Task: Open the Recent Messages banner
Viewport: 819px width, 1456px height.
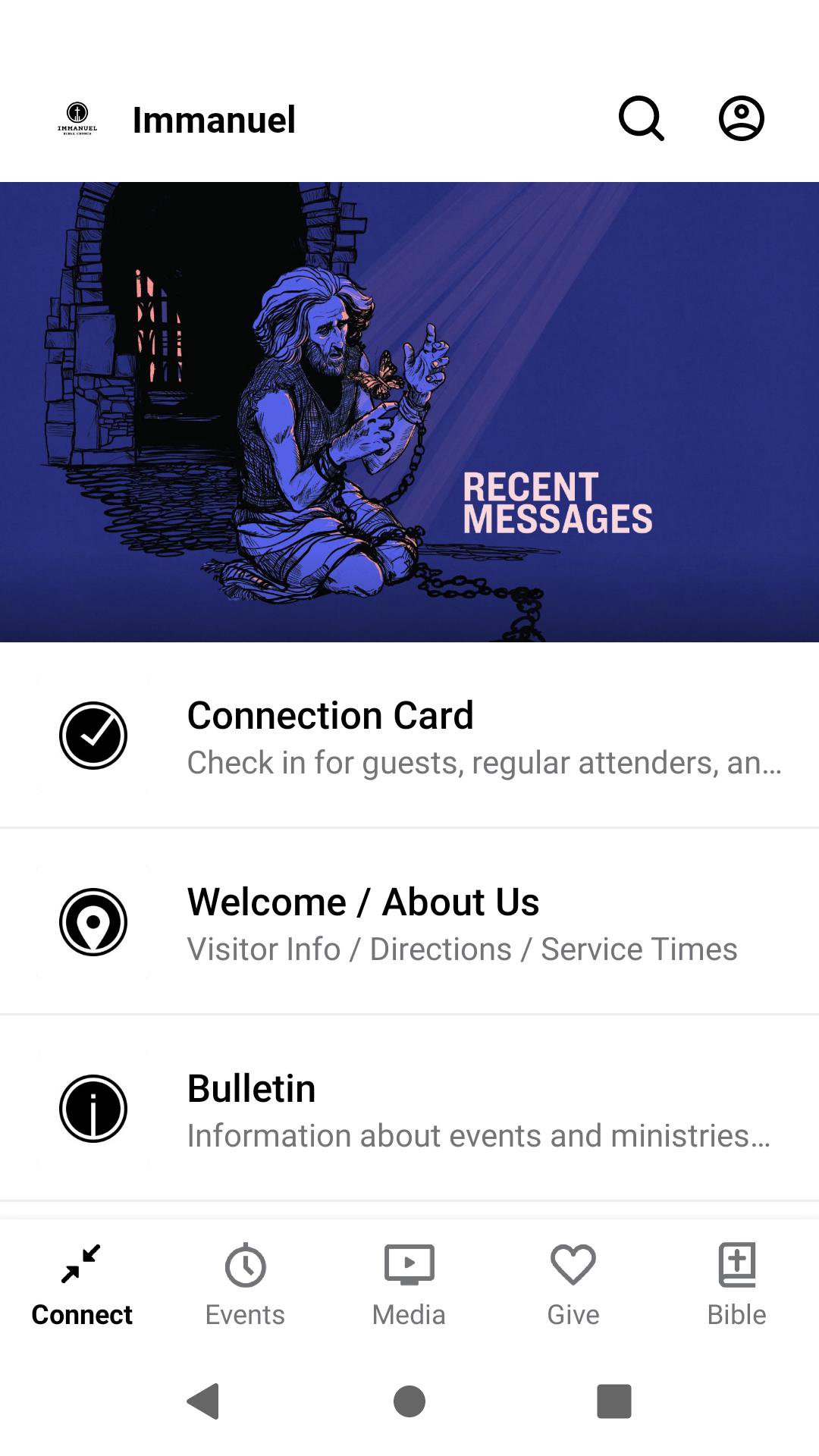Action: [x=409, y=412]
